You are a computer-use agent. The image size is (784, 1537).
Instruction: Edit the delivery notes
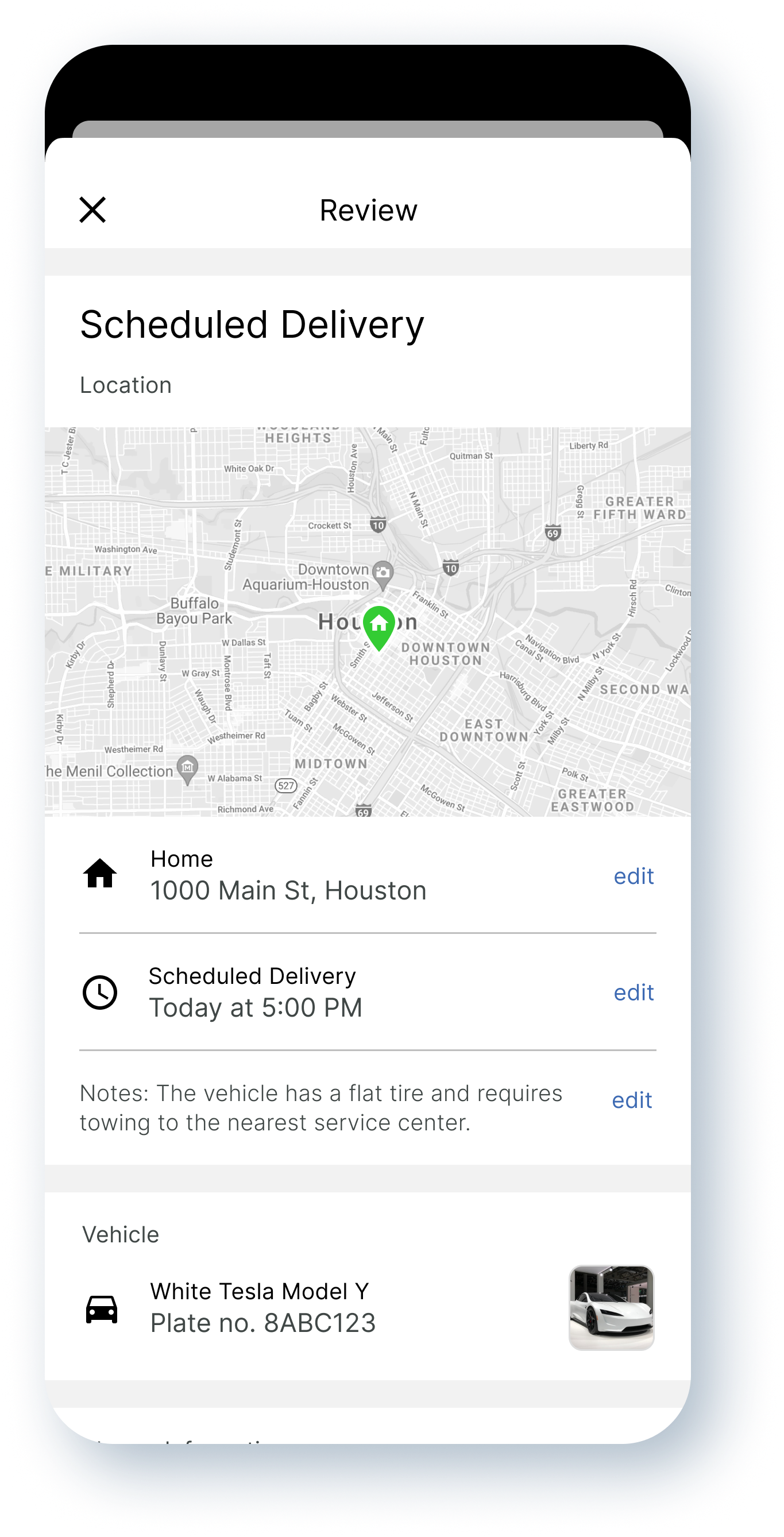point(632,1100)
